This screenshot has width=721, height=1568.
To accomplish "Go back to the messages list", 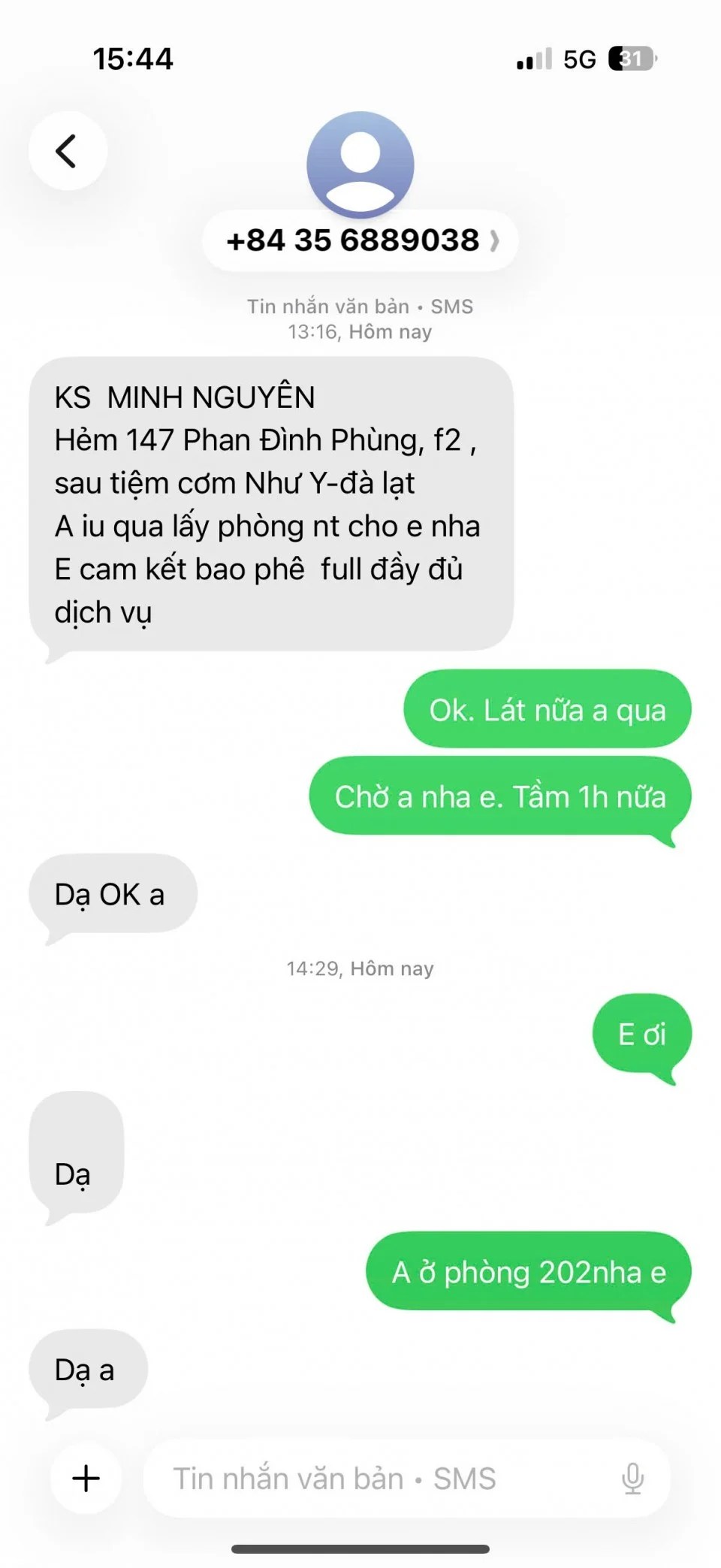I will [68, 151].
